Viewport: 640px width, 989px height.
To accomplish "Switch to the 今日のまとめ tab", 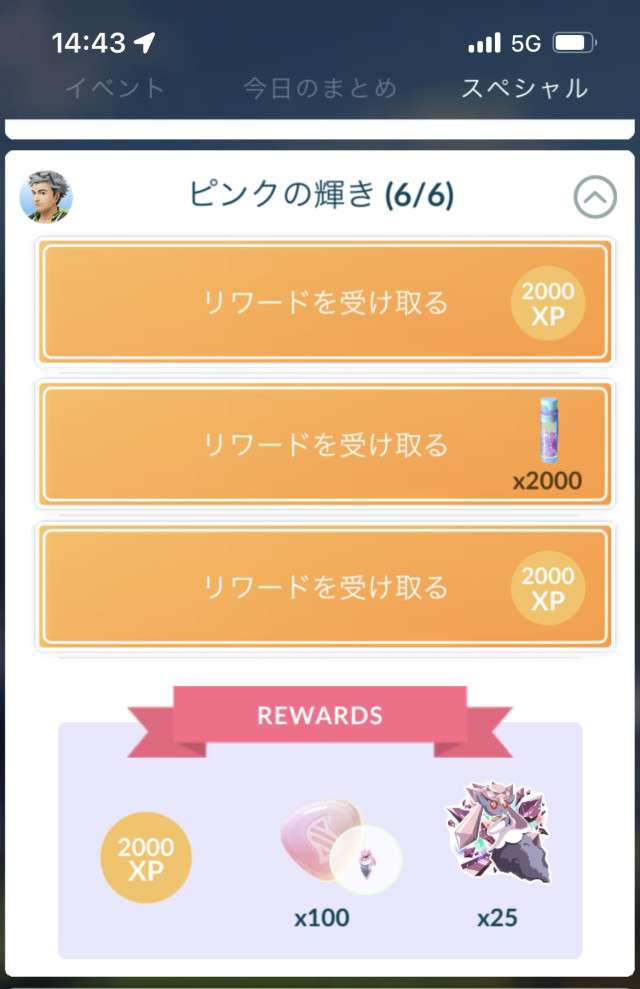I will (320, 88).
